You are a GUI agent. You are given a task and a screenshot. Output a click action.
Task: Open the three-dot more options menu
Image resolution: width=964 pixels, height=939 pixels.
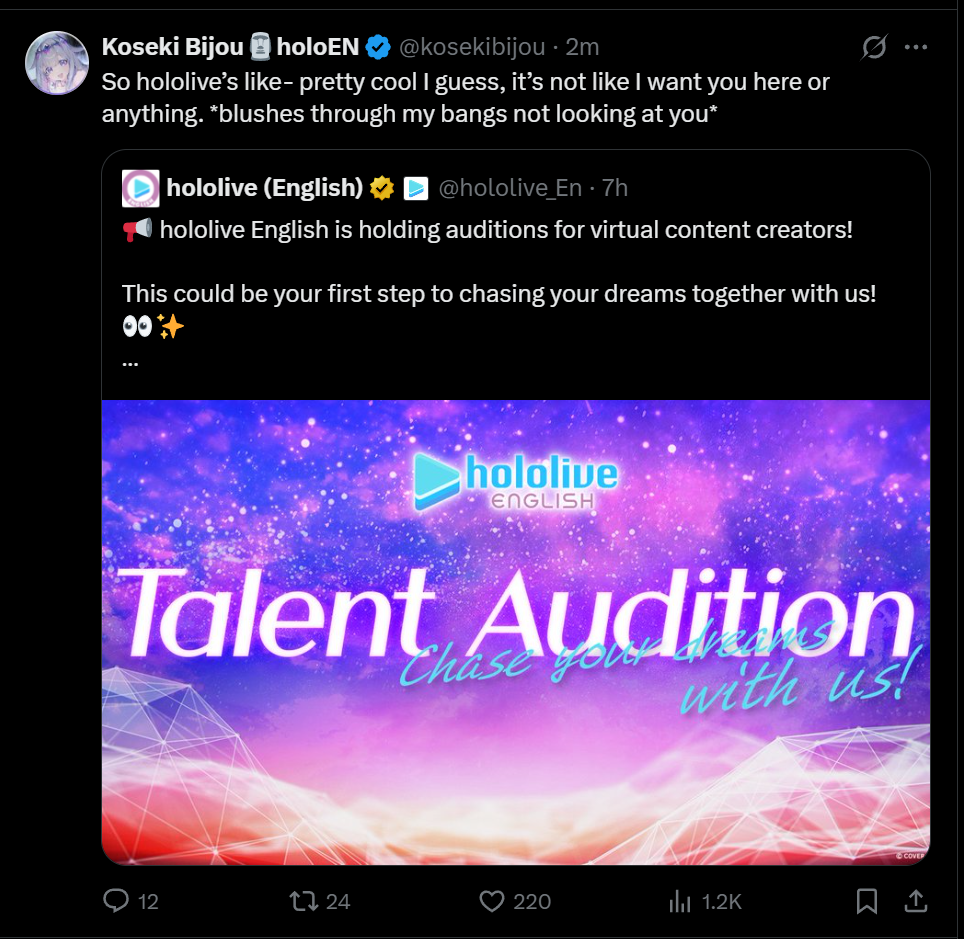pos(916,47)
